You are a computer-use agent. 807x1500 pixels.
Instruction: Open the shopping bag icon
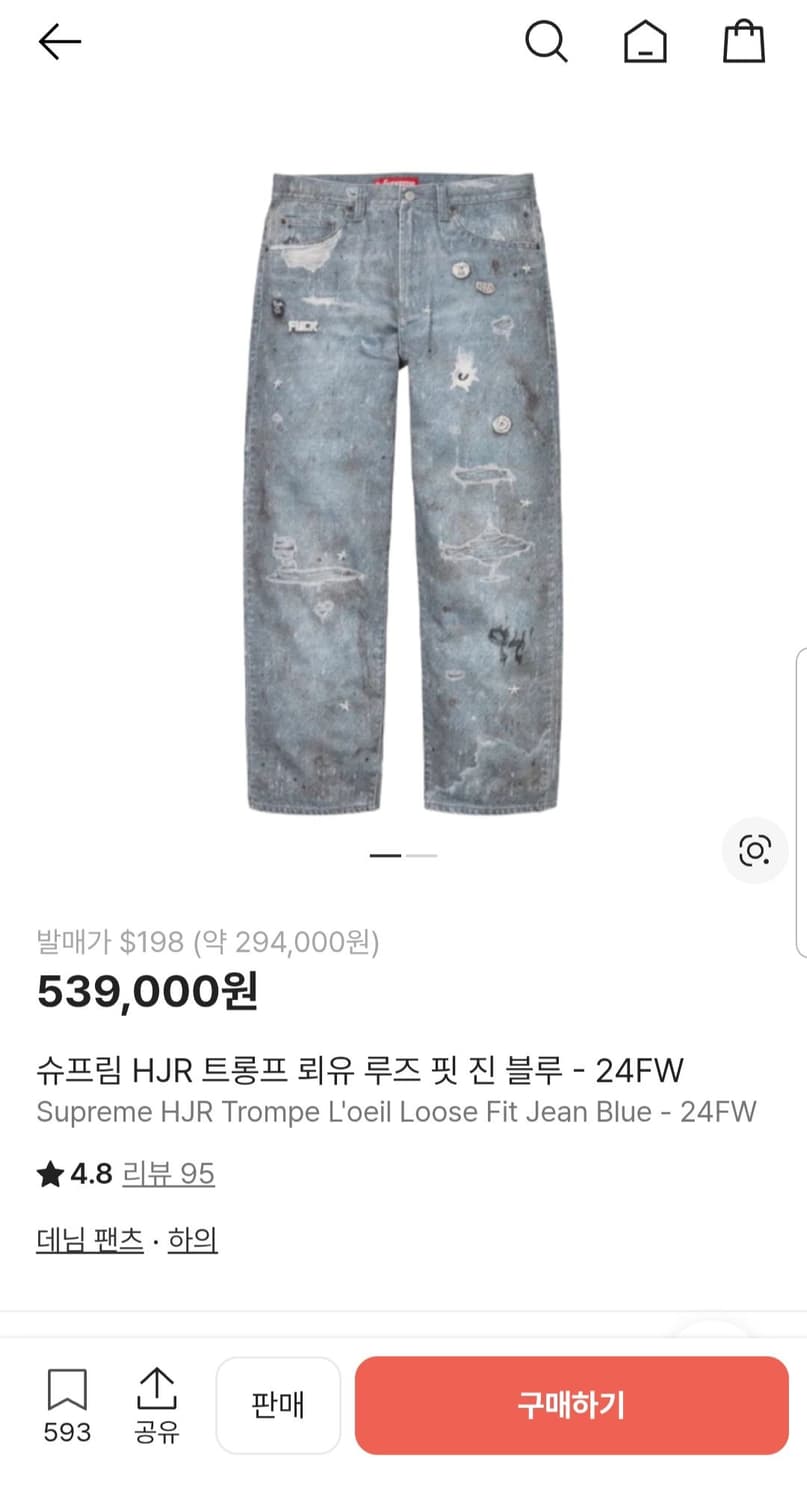(x=744, y=42)
